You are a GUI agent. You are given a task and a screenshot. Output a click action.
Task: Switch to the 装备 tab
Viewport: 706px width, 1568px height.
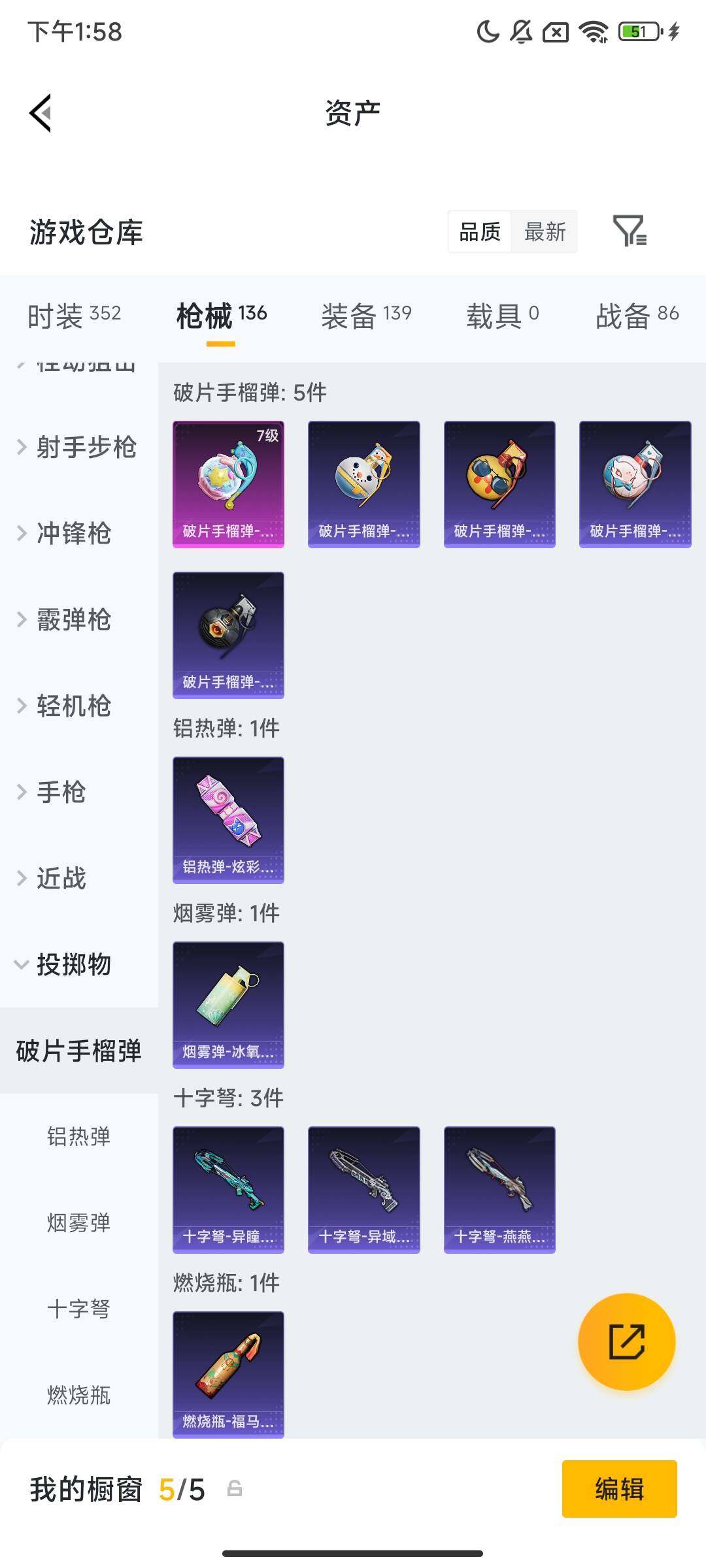pyautogui.click(x=366, y=316)
